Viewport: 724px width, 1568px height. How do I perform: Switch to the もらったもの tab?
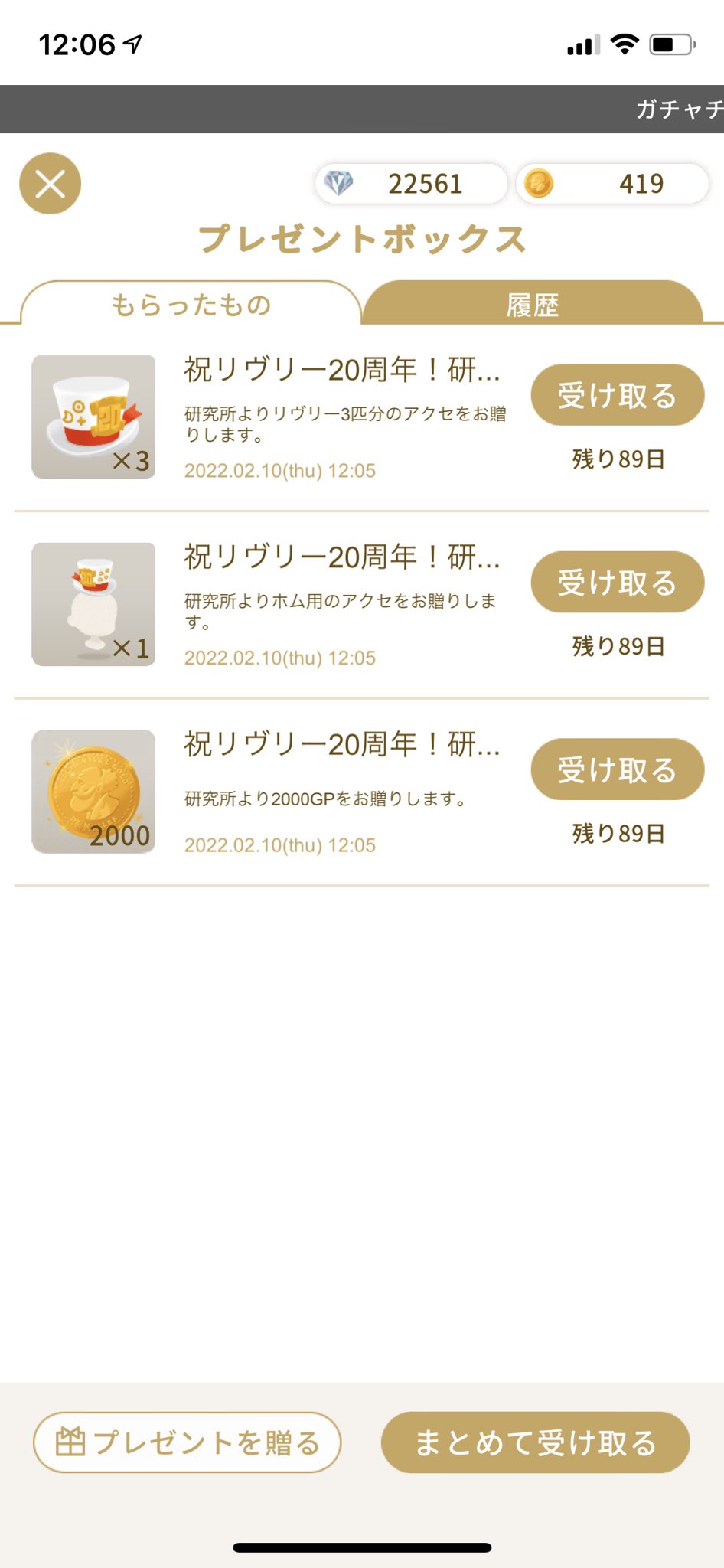tap(191, 304)
